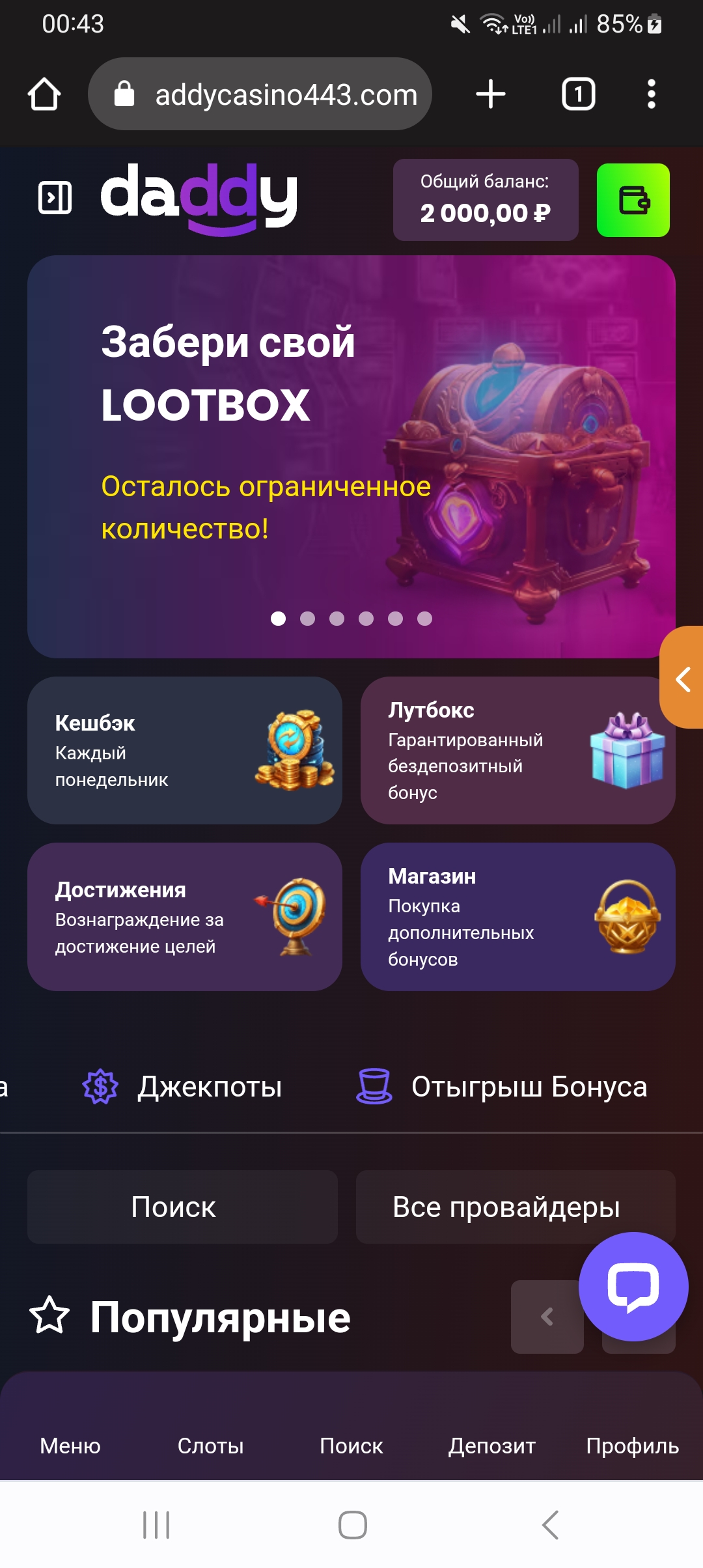Viewport: 703px width, 1568px height.
Task: Expand the side menu panel icon
Action: point(55,198)
